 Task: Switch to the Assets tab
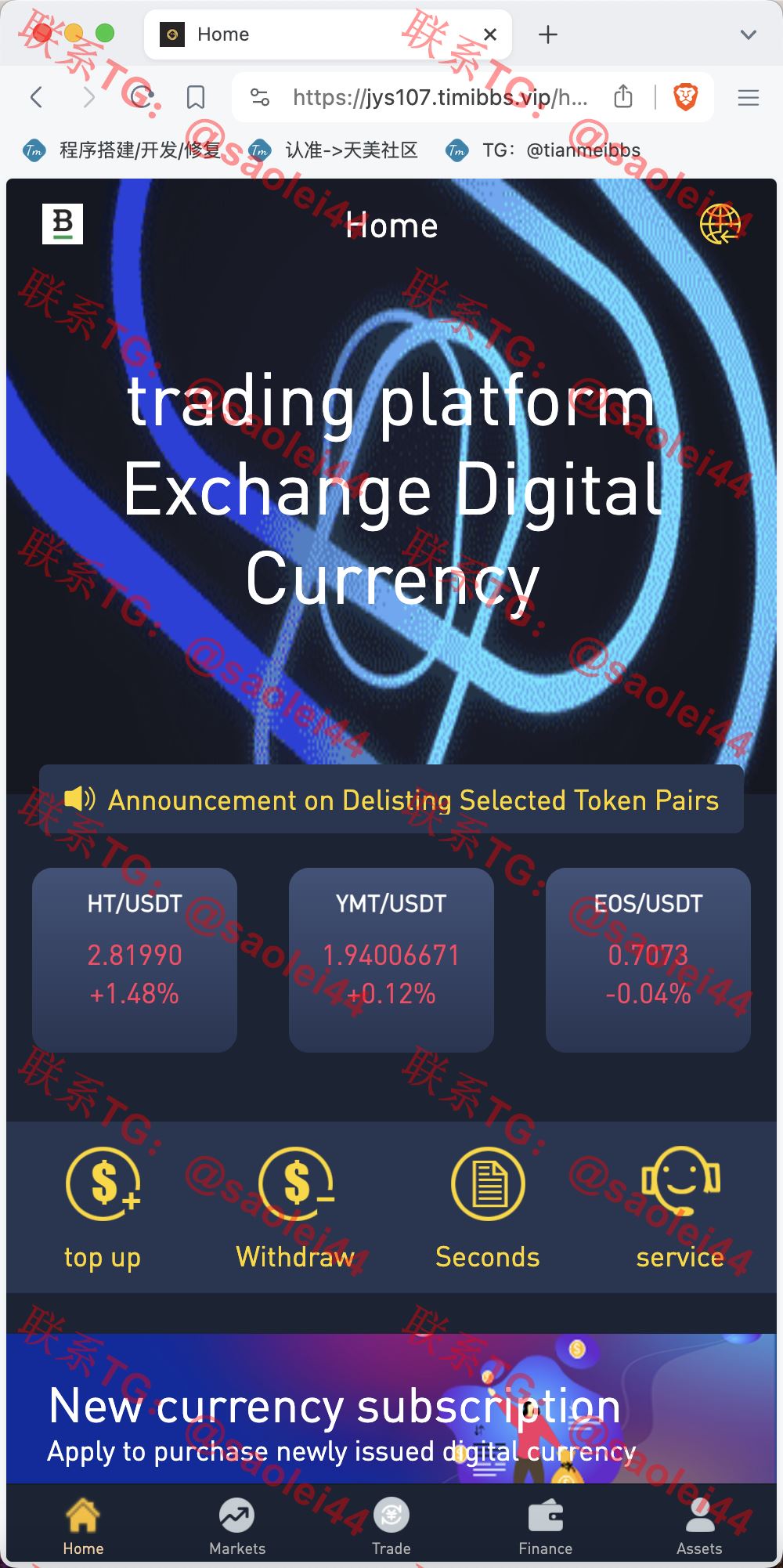[x=700, y=1526]
